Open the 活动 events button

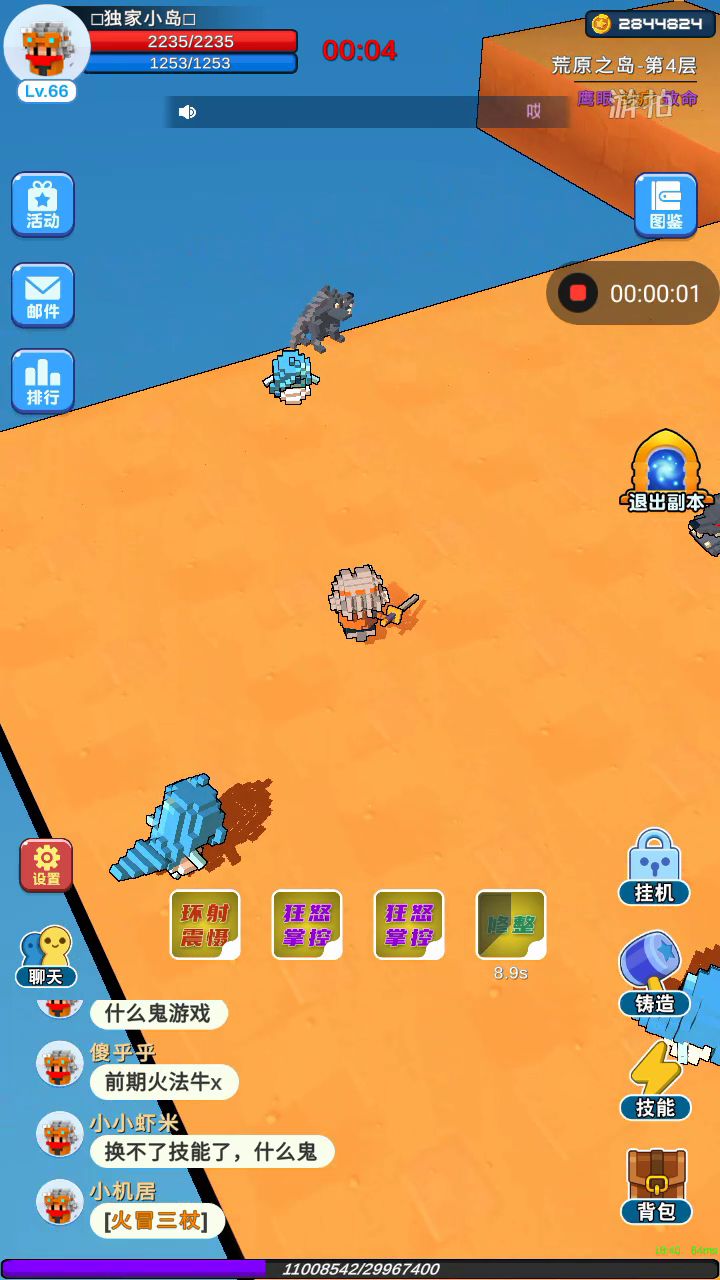[43, 204]
